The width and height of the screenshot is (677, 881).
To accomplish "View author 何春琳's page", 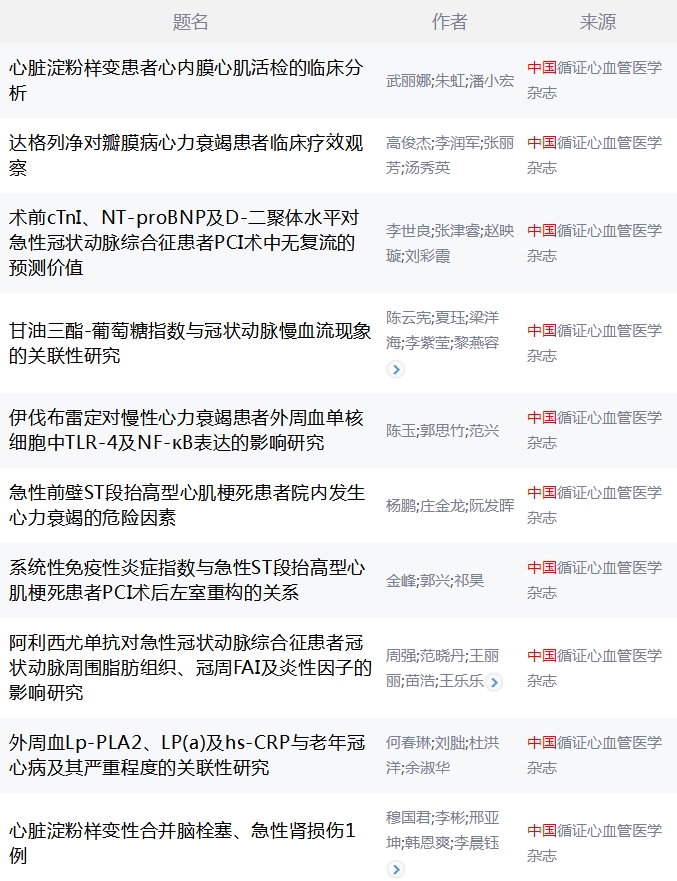I will tap(408, 743).
